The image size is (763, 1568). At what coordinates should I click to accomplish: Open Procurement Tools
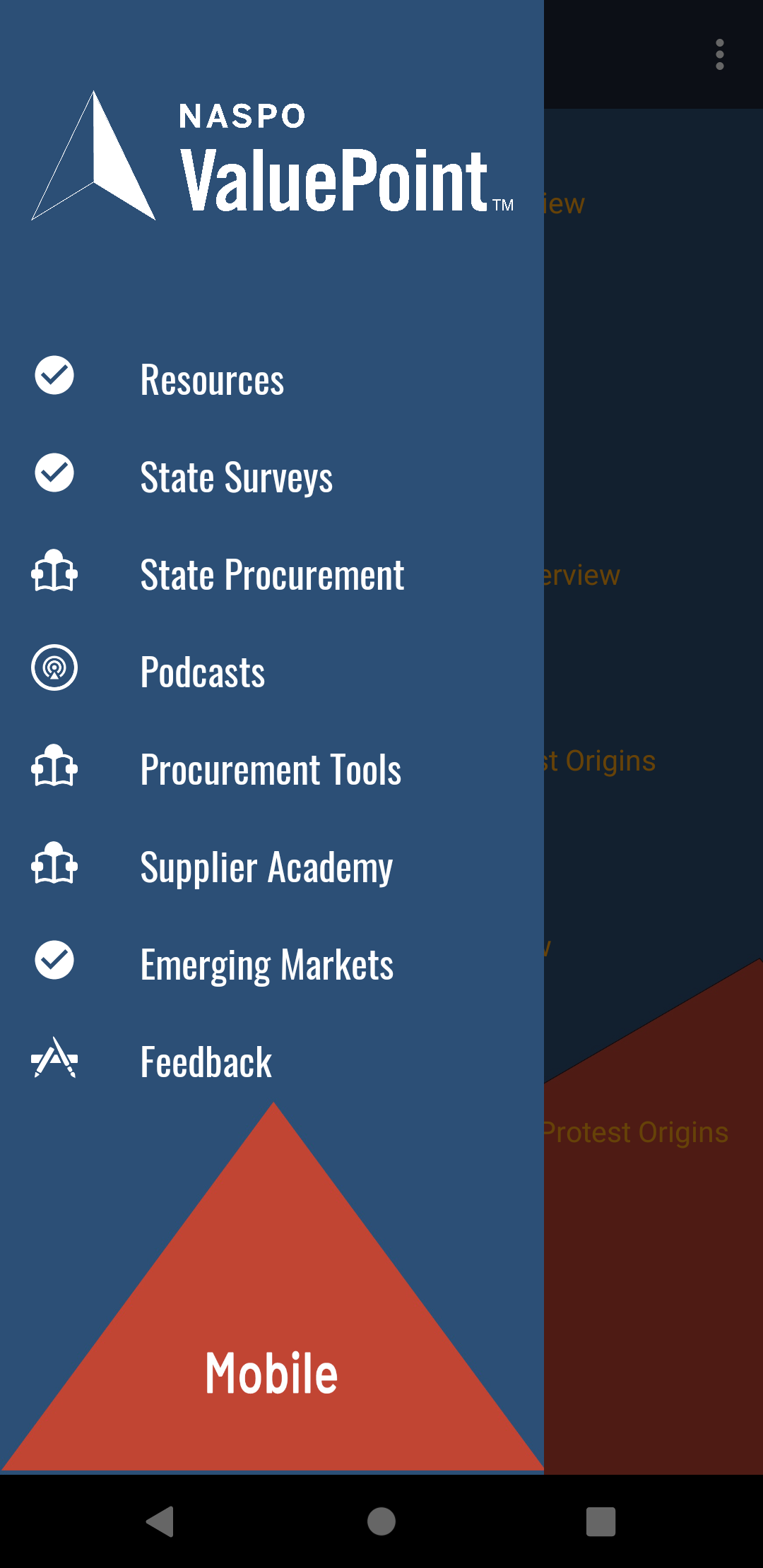coord(272,769)
